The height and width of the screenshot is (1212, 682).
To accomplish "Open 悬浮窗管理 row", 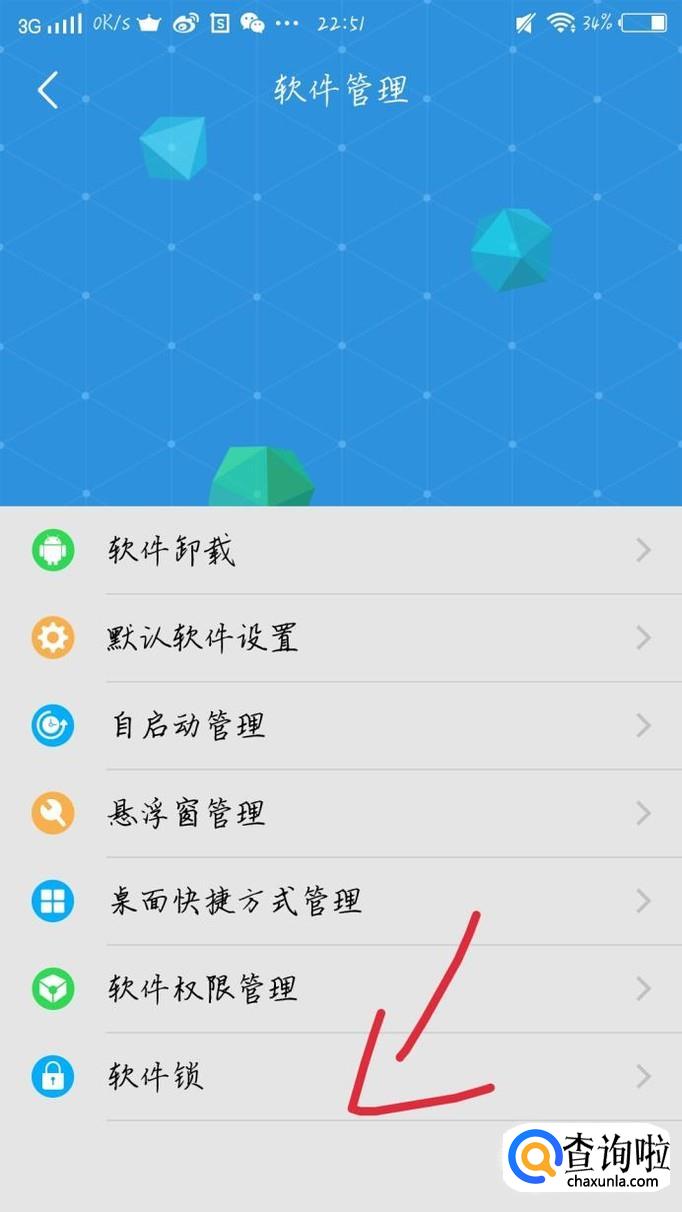I will 341,814.
